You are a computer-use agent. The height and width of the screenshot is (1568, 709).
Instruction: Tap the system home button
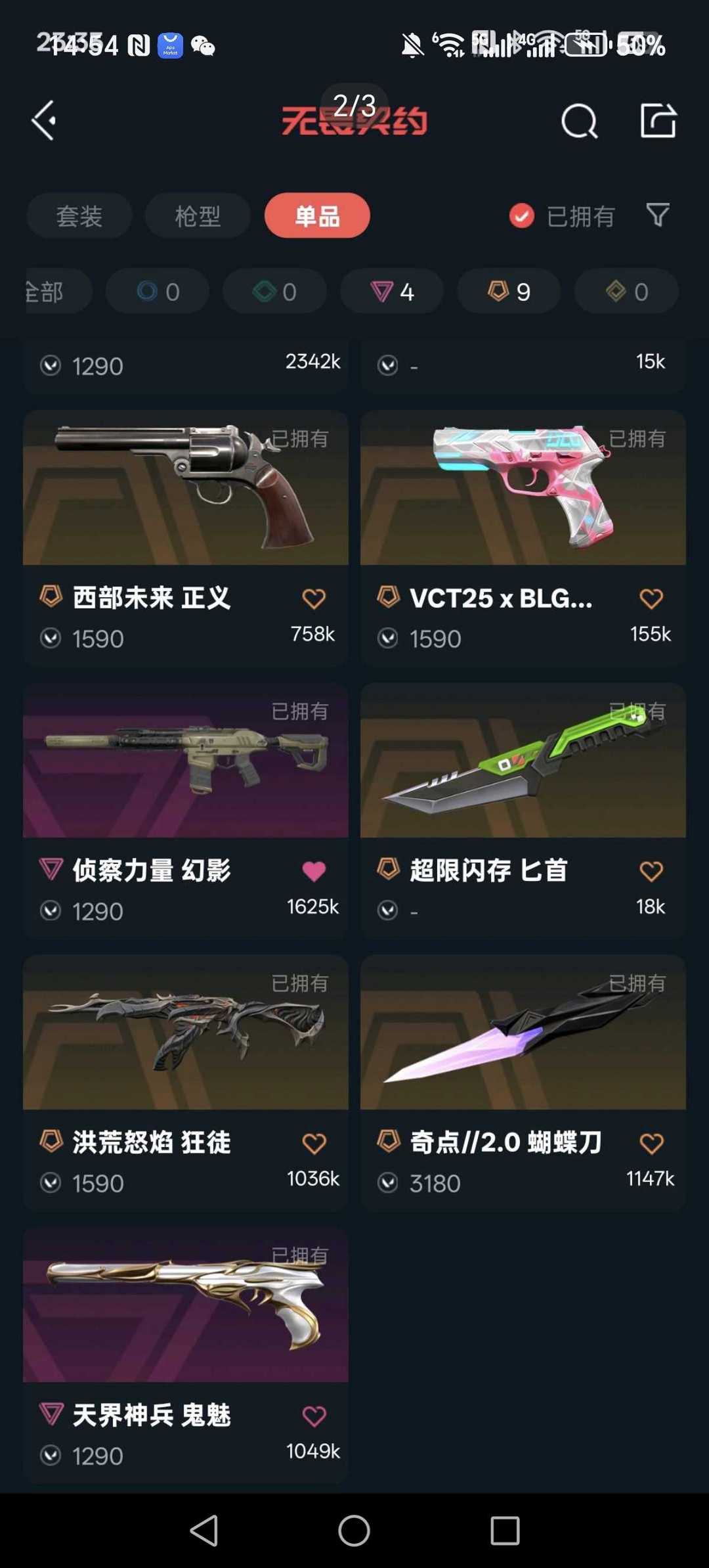click(x=354, y=1531)
